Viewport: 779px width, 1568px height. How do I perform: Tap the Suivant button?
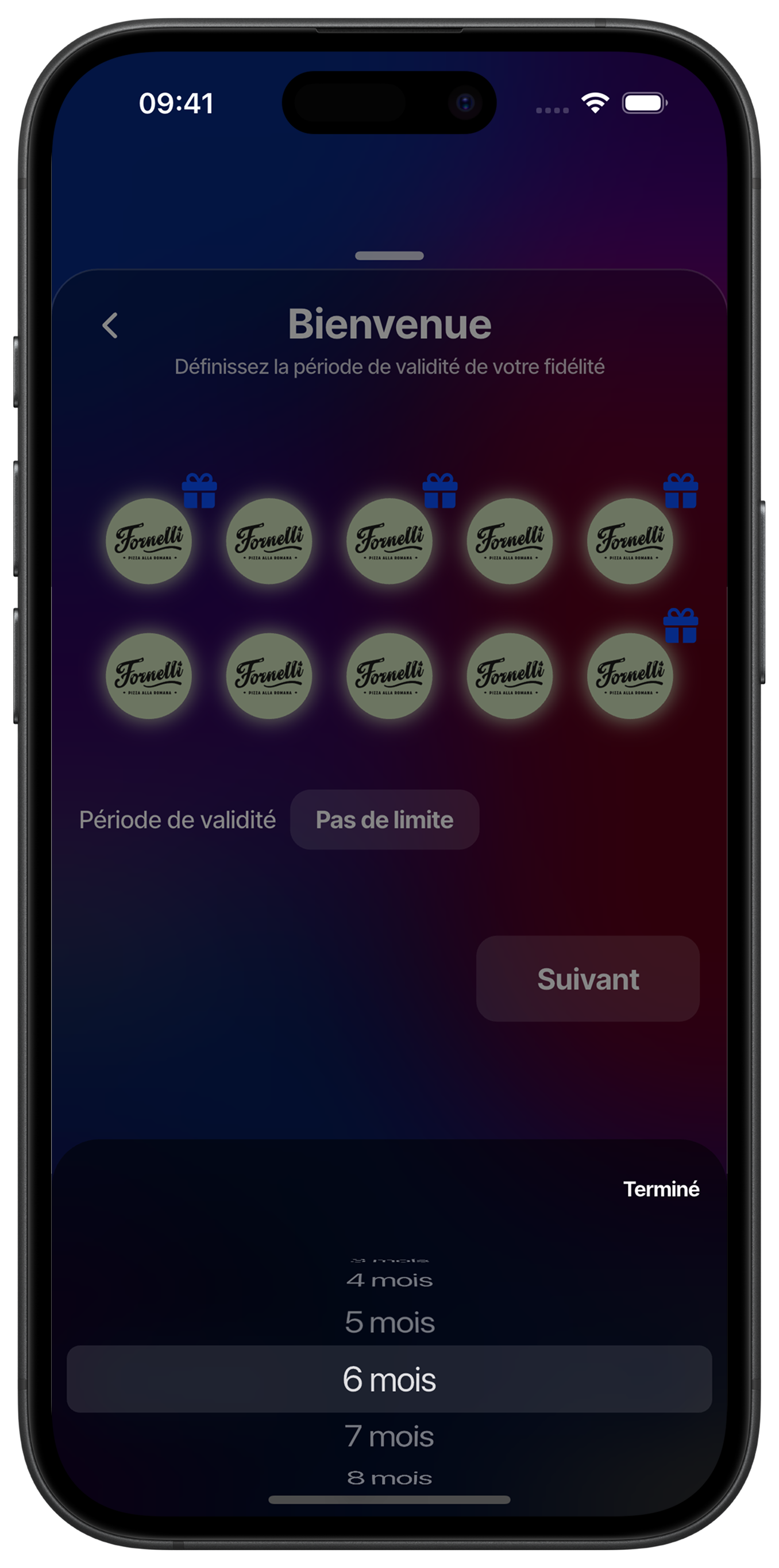[587, 979]
